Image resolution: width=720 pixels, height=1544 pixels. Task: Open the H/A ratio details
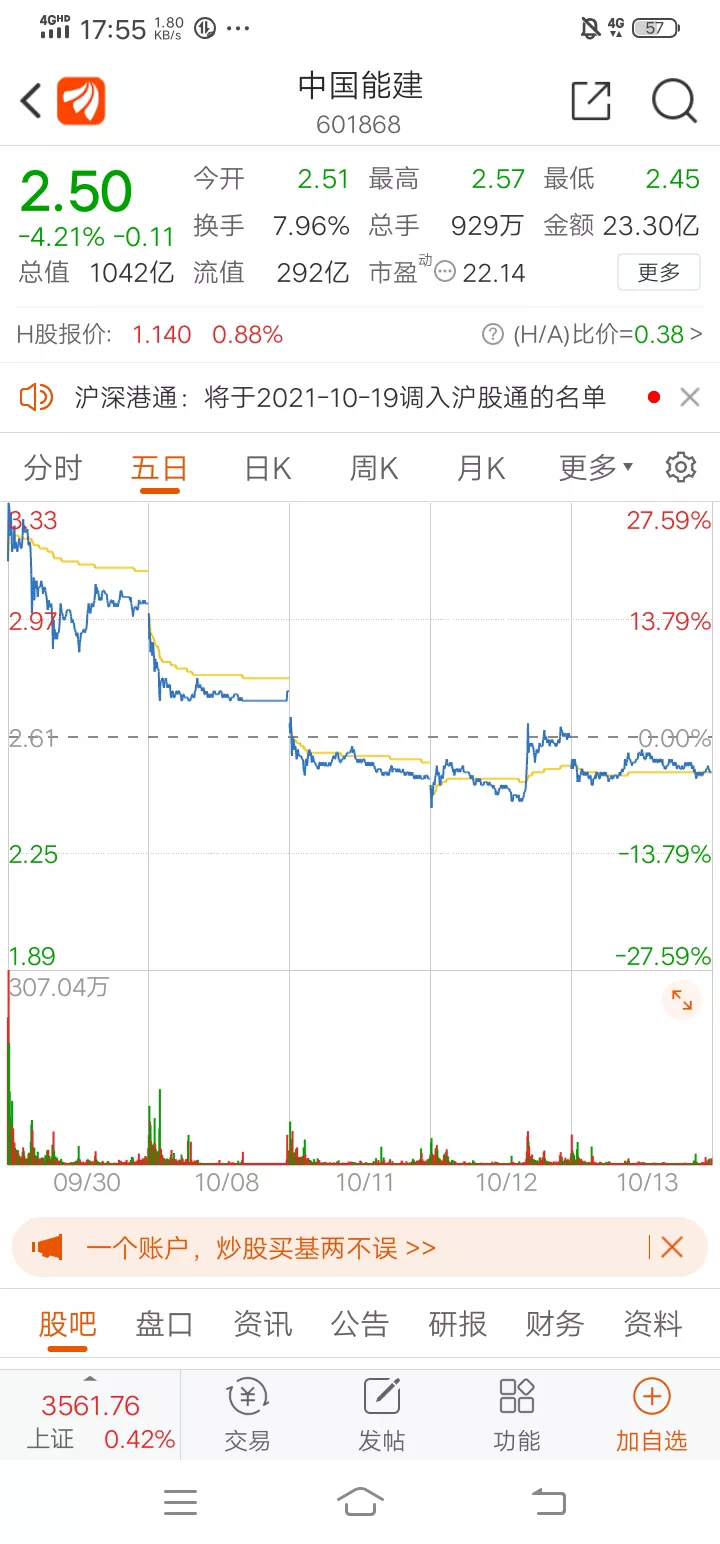[607, 334]
